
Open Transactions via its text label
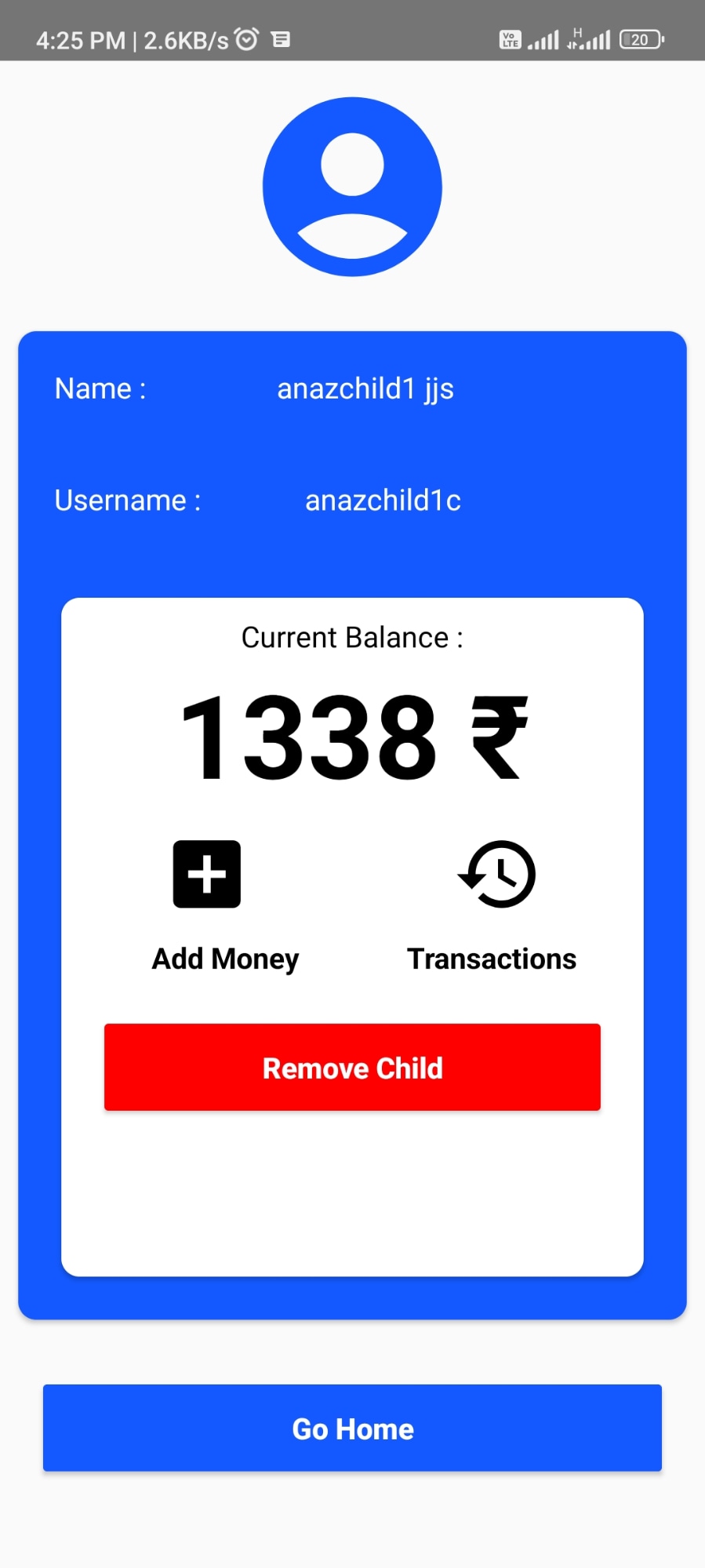[x=491, y=958]
